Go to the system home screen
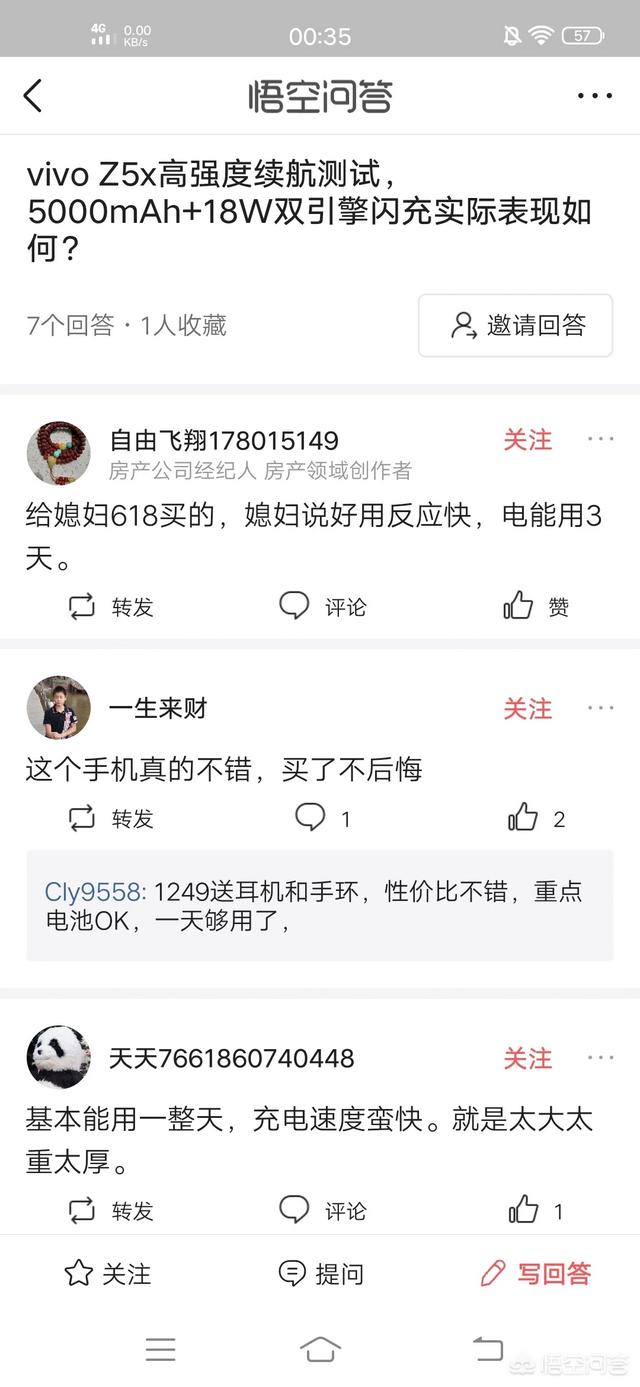The image size is (640, 1387). (320, 1349)
